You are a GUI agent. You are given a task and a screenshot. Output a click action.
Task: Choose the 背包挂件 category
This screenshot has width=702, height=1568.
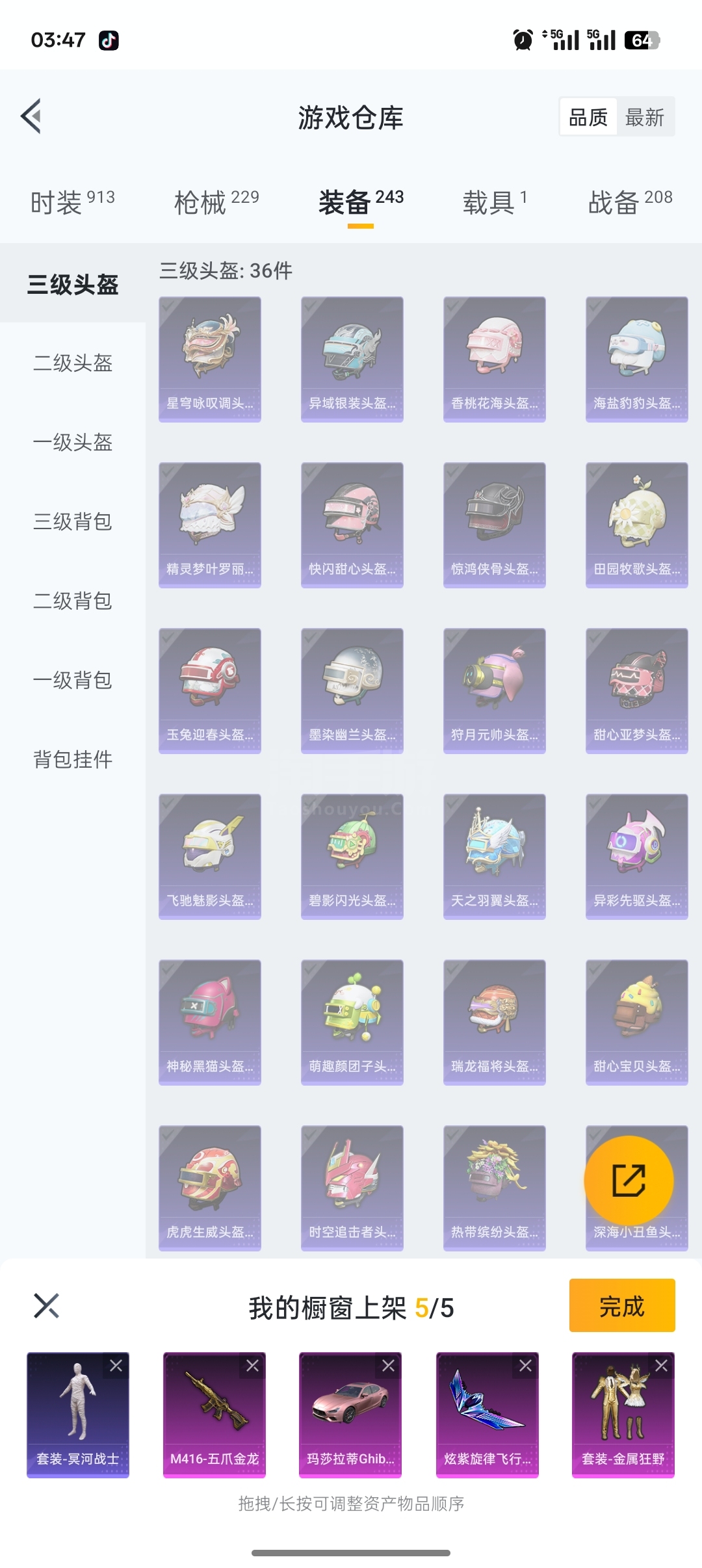73,759
